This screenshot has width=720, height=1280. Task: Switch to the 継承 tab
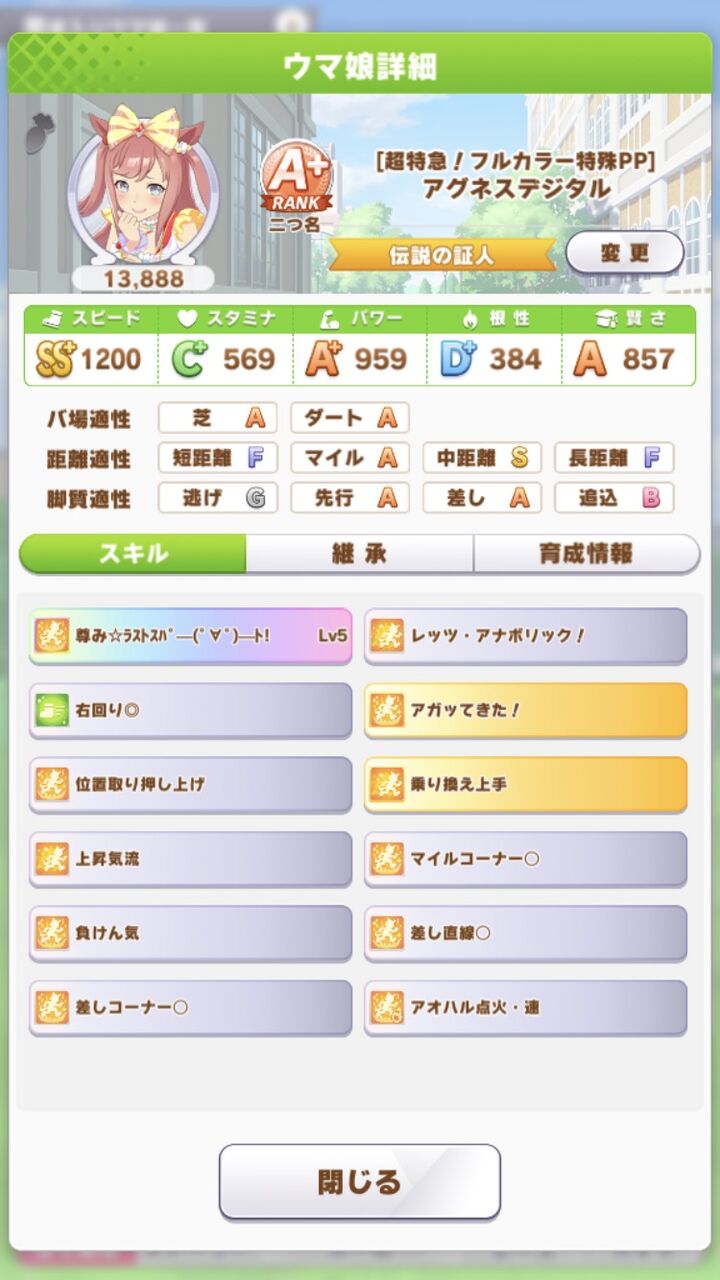click(359, 554)
